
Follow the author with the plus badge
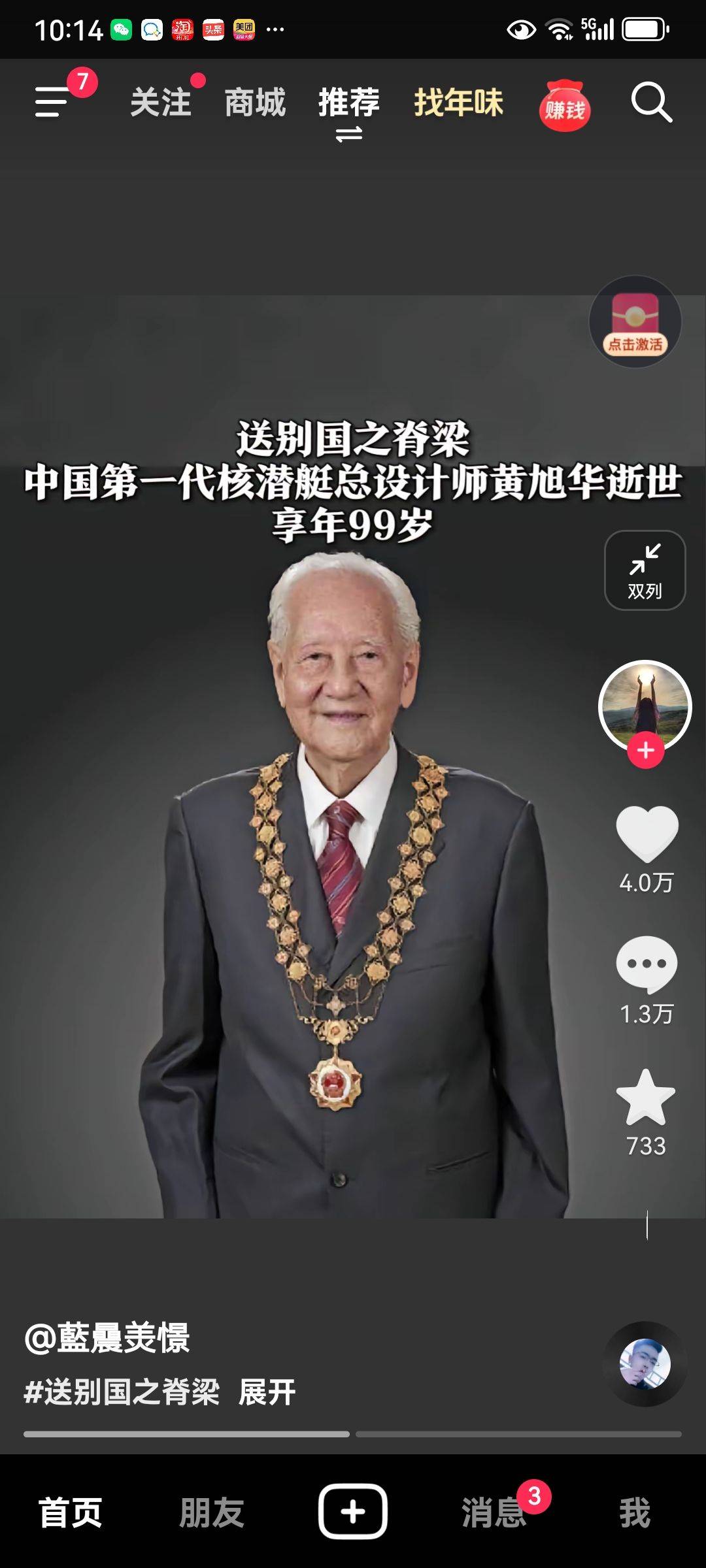[645, 750]
